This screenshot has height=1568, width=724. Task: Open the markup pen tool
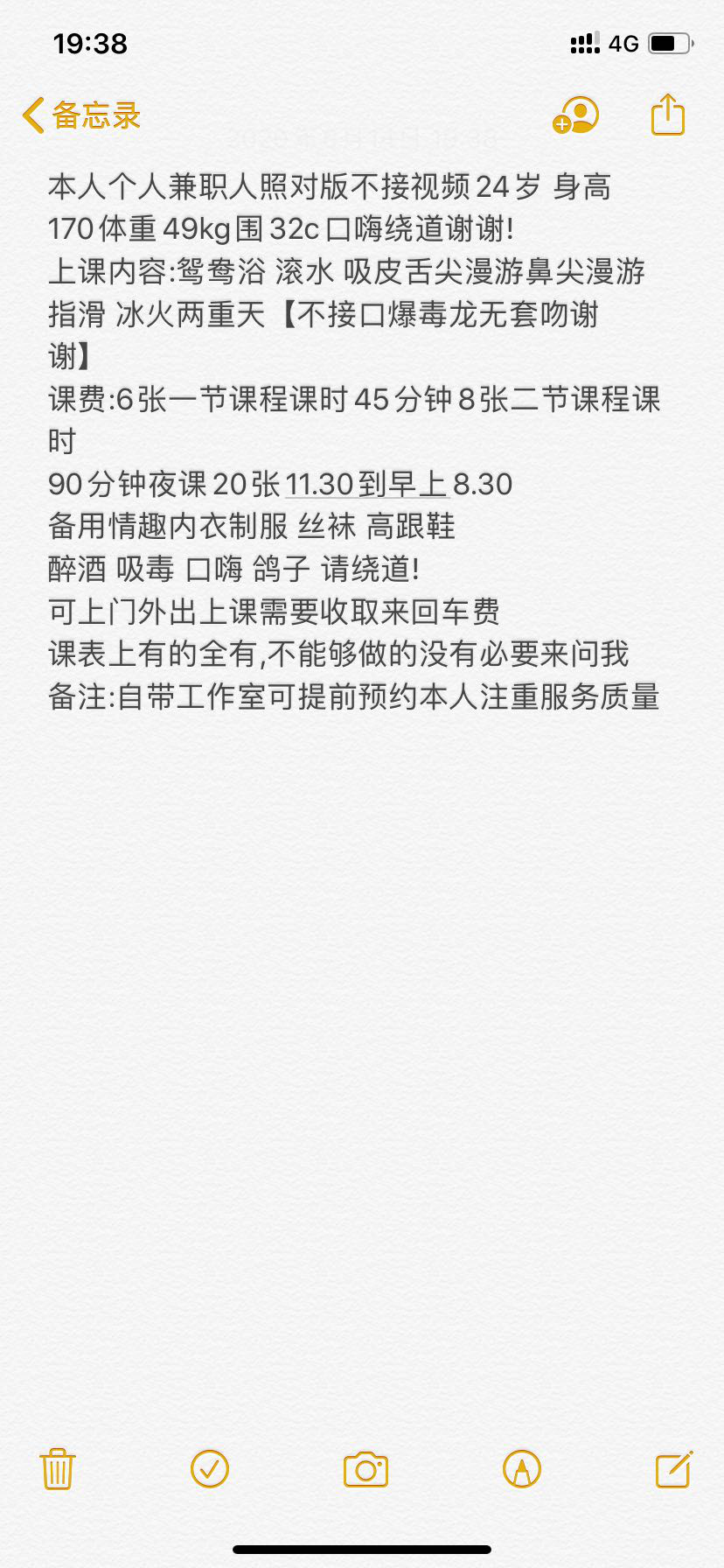click(x=522, y=1469)
